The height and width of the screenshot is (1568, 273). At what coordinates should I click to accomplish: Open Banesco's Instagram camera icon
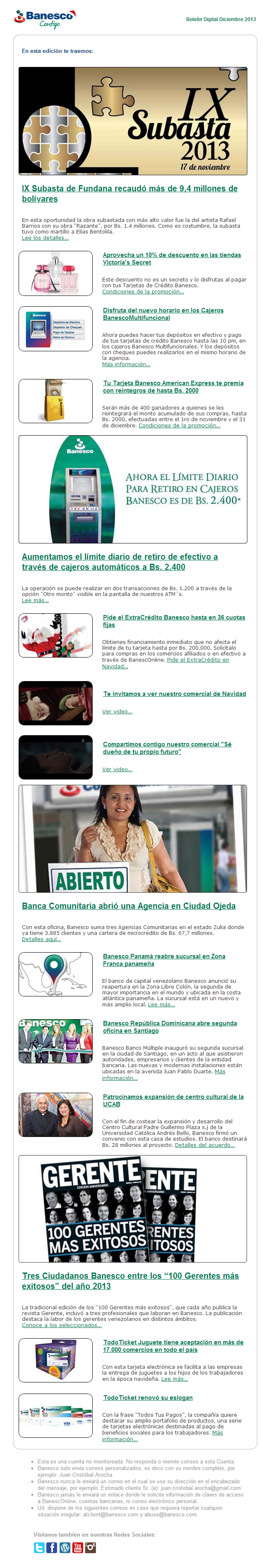[90, 1547]
